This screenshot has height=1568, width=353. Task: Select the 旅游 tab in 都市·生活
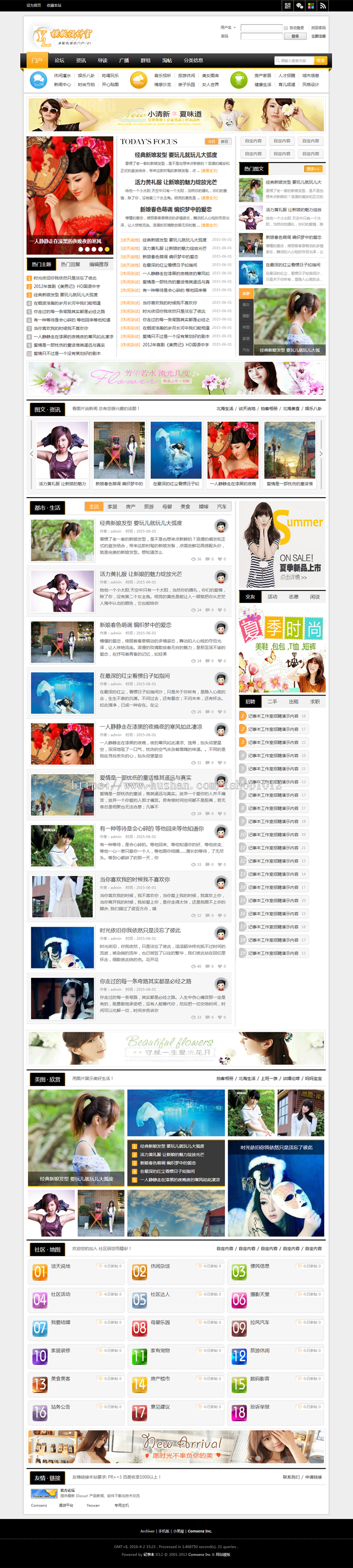[x=149, y=507]
